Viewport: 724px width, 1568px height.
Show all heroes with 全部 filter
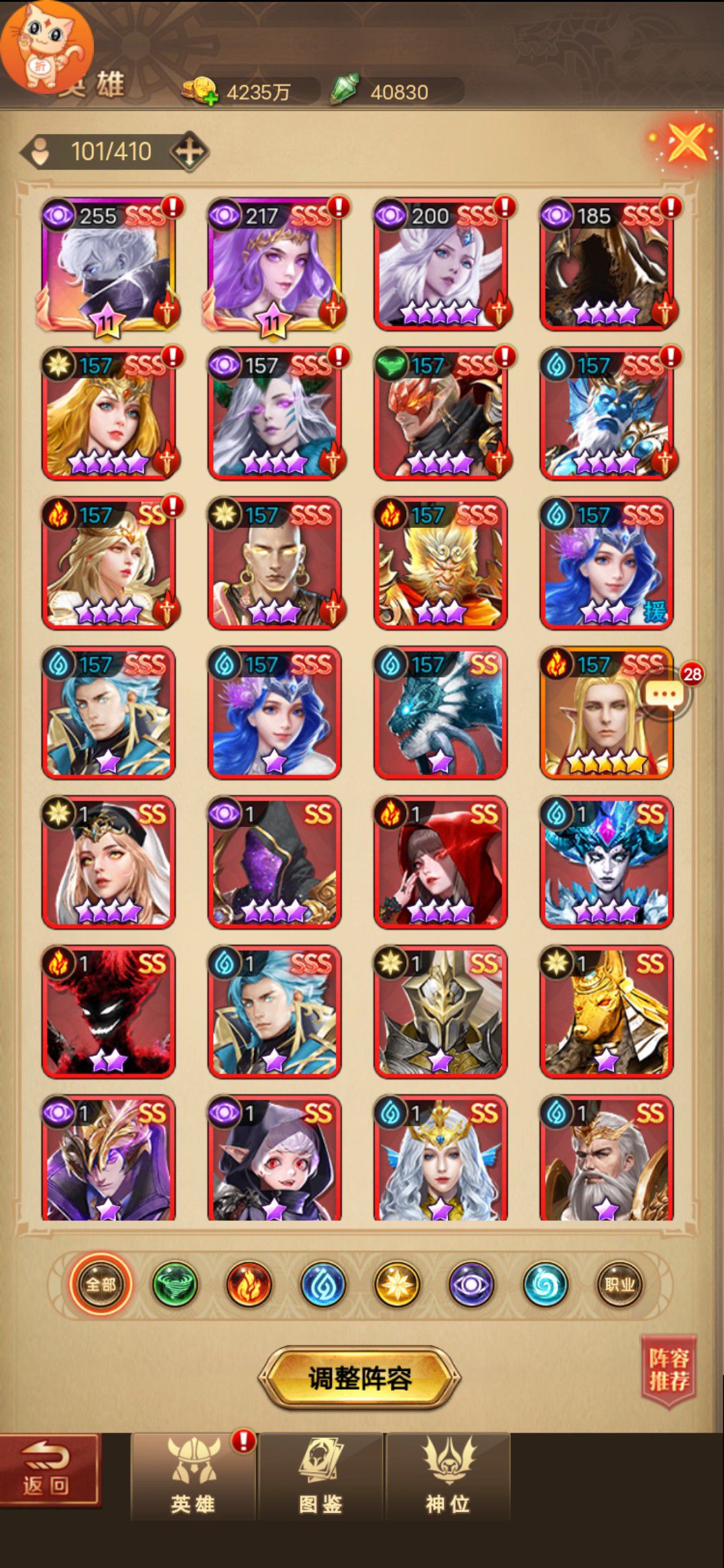(101, 1284)
